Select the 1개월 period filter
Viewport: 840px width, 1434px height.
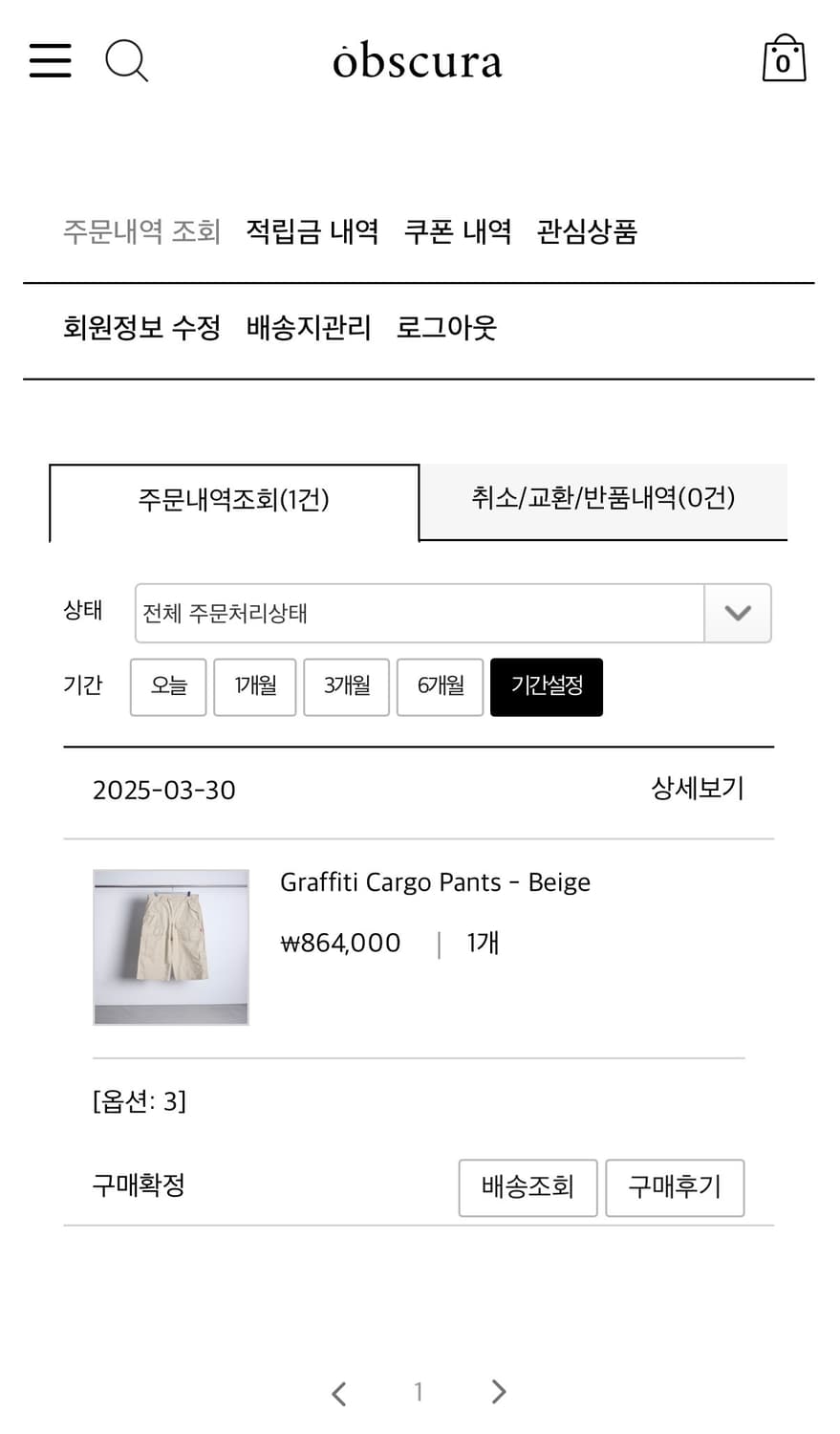pos(255,686)
